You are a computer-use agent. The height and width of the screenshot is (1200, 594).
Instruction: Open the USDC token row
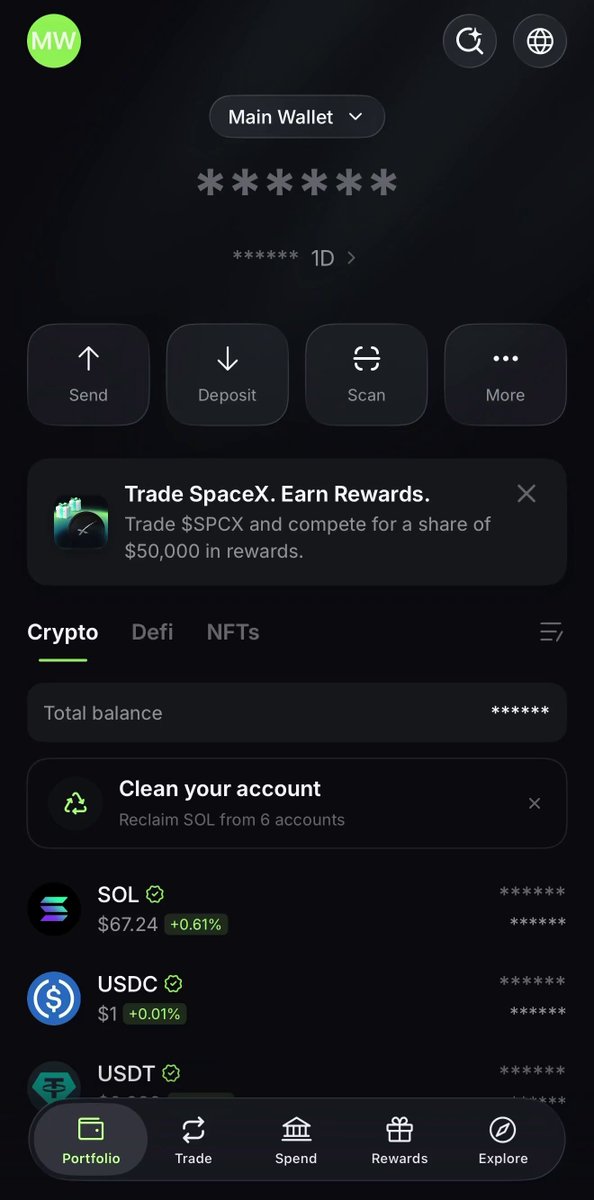pyautogui.click(x=297, y=998)
